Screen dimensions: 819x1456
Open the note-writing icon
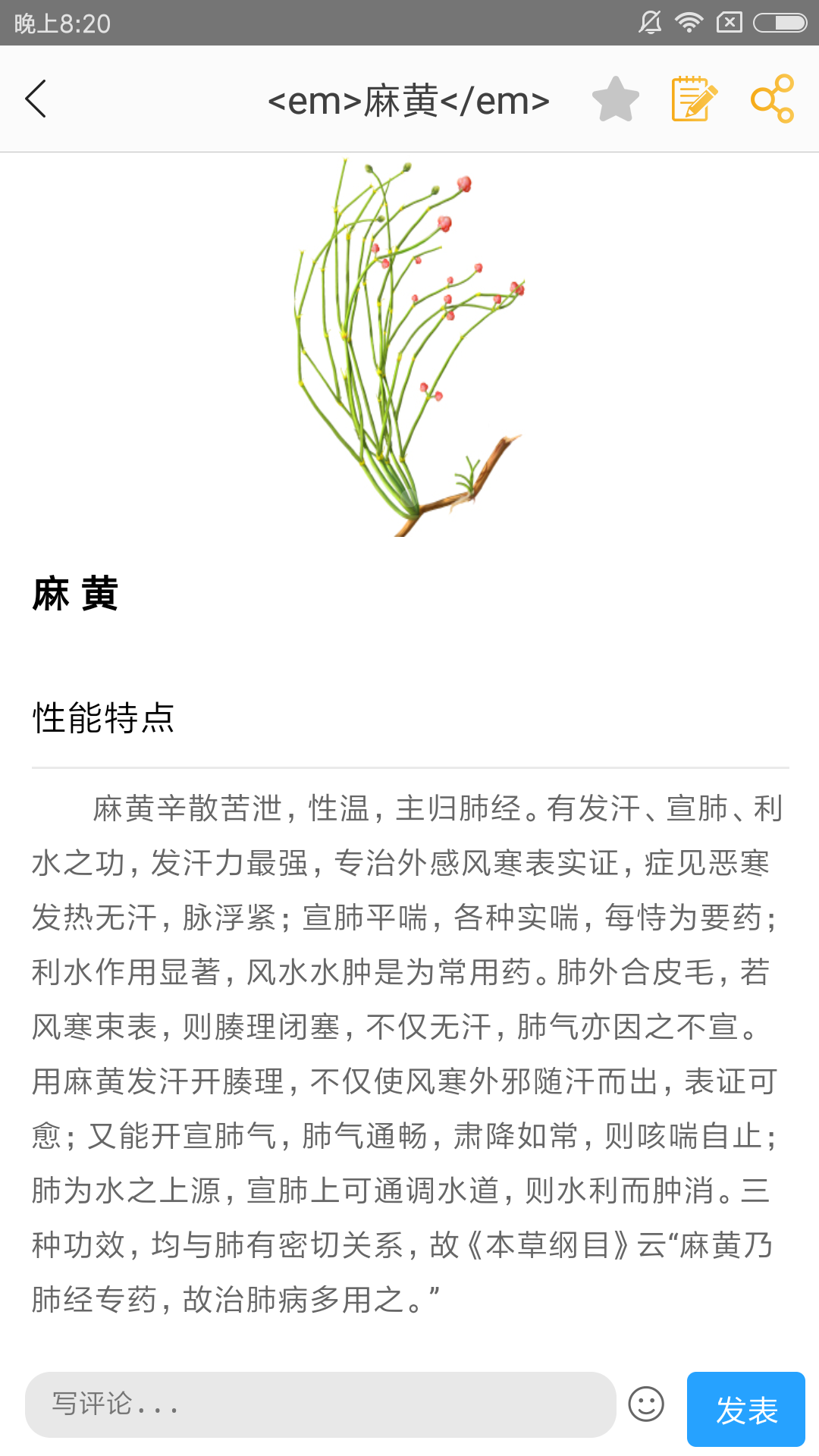(693, 99)
